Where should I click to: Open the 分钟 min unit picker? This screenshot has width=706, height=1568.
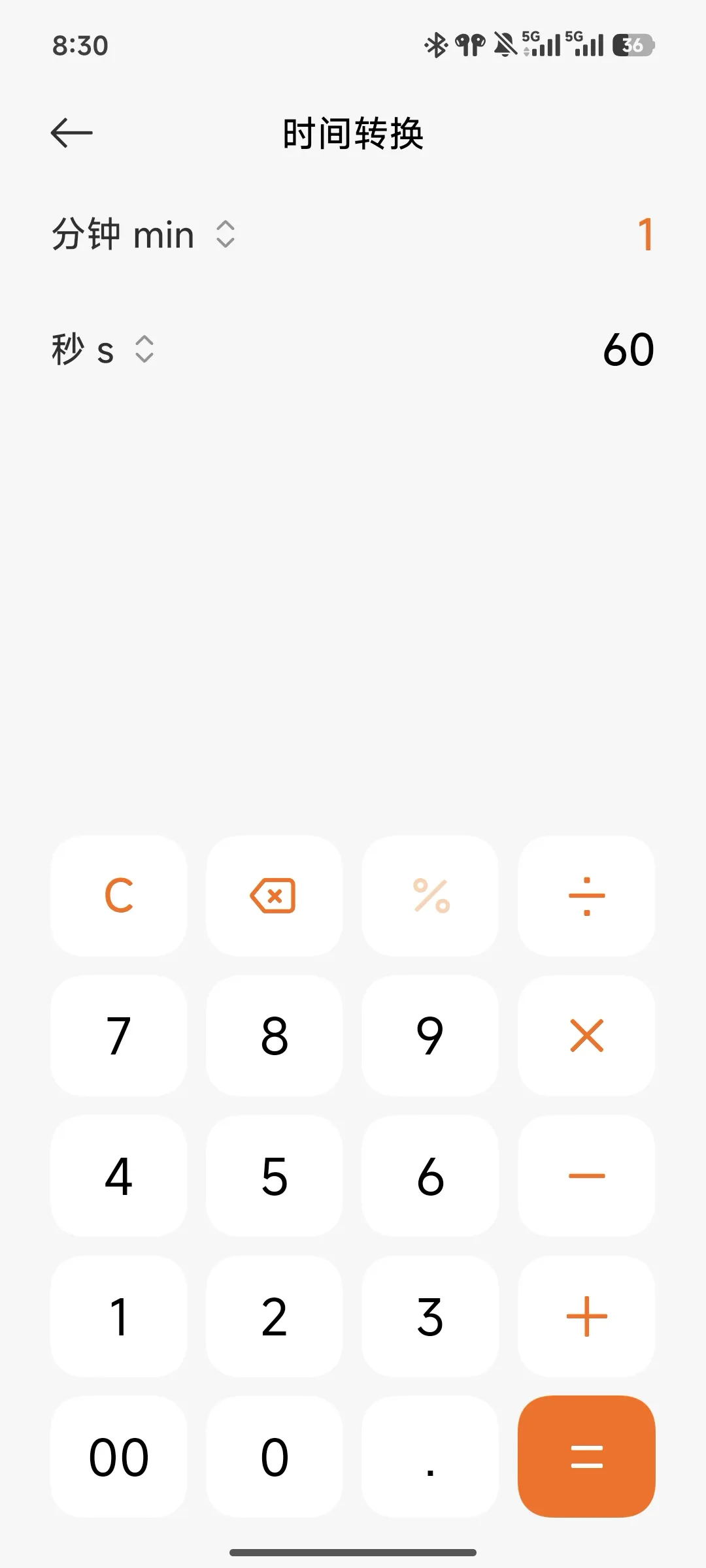tap(143, 235)
